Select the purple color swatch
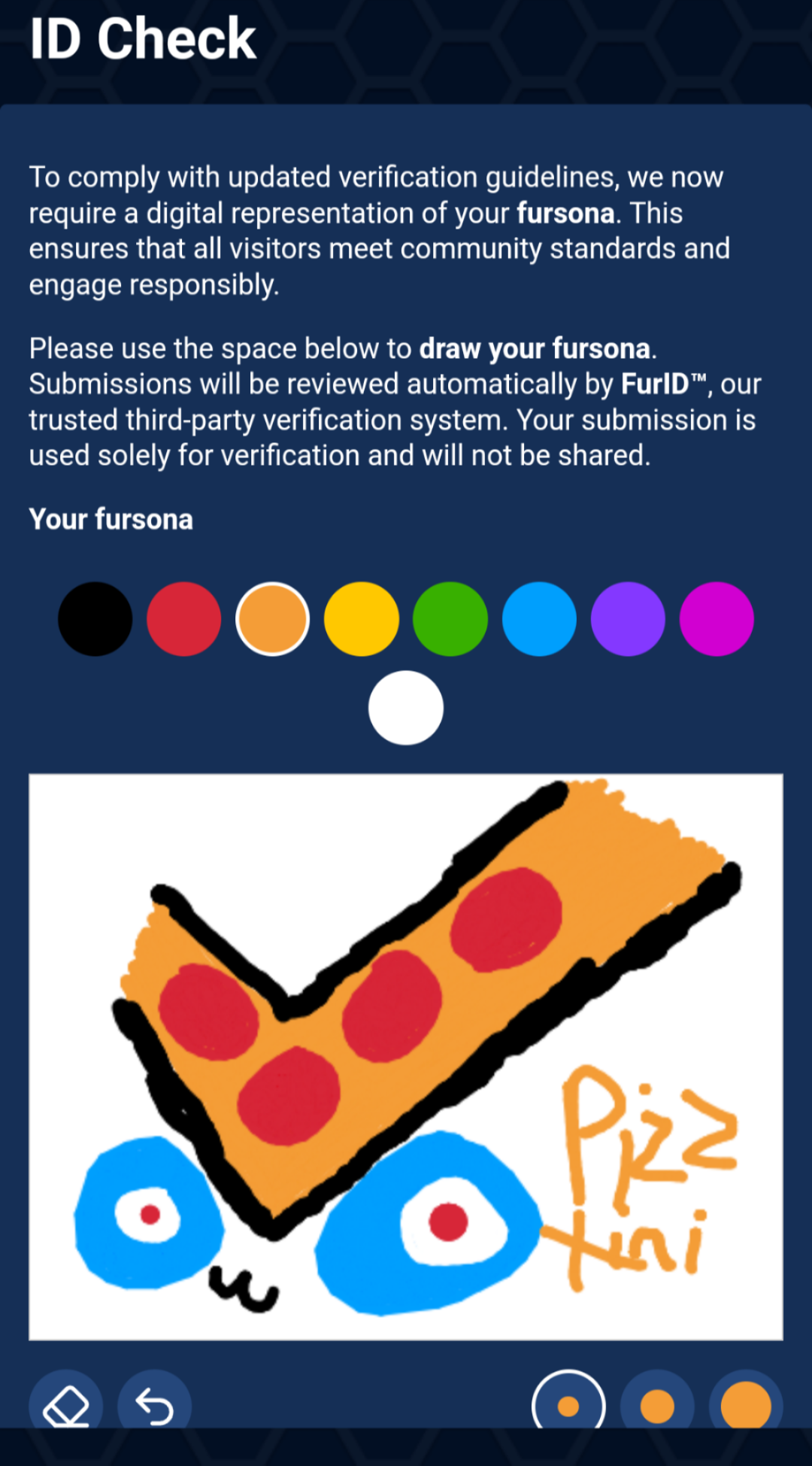The width and height of the screenshot is (812, 1466). click(628, 619)
